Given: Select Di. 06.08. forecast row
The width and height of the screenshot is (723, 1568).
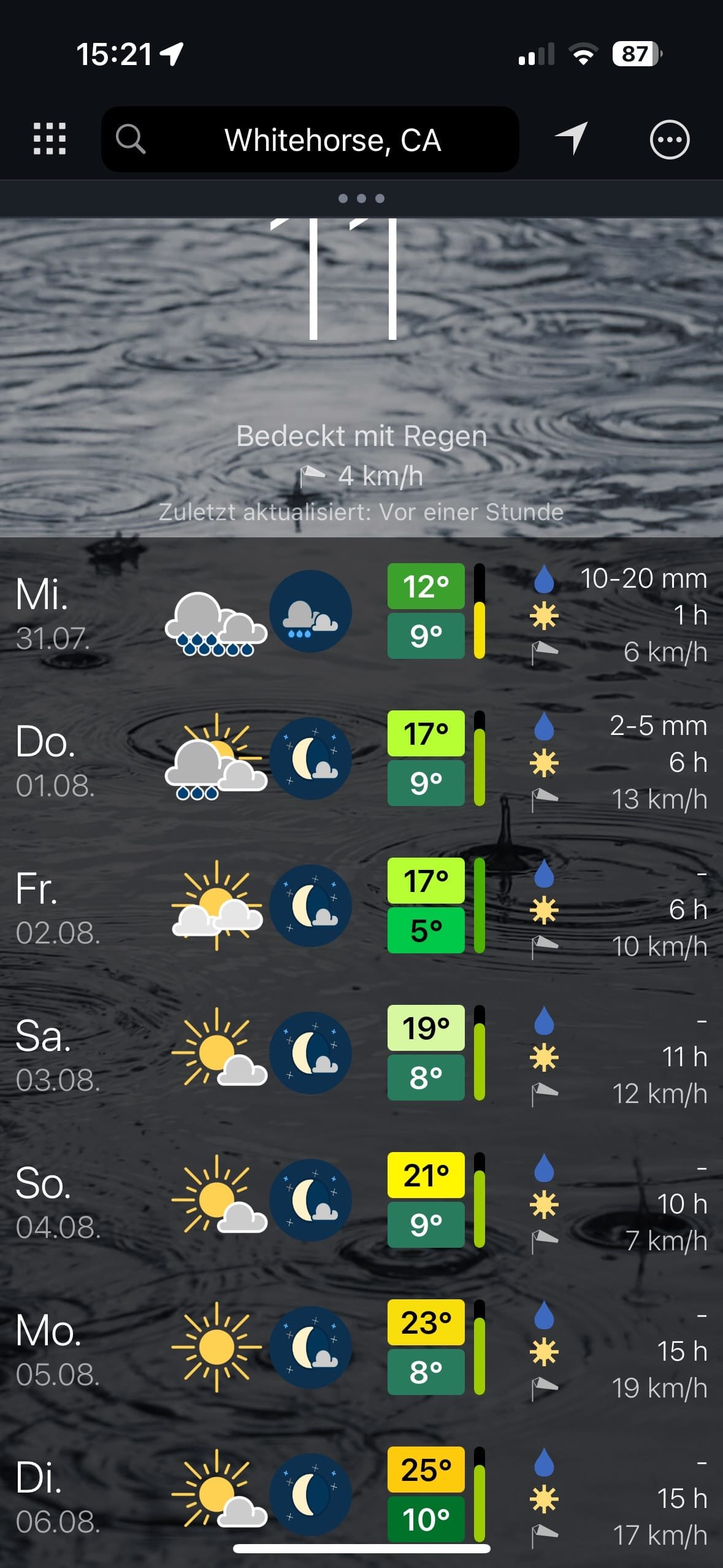Looking at the screenshot, I should [361, 1496].
